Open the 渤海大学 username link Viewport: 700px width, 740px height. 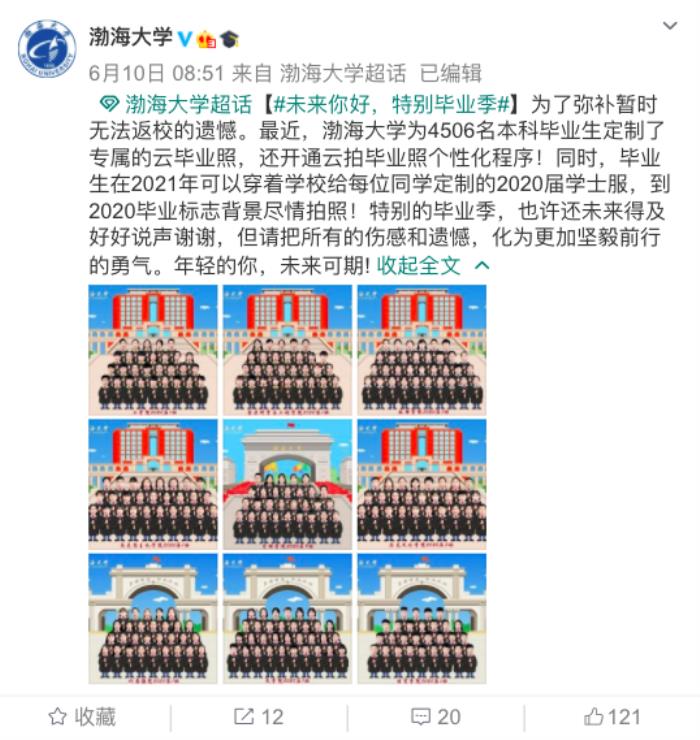(x=130, y=39)
